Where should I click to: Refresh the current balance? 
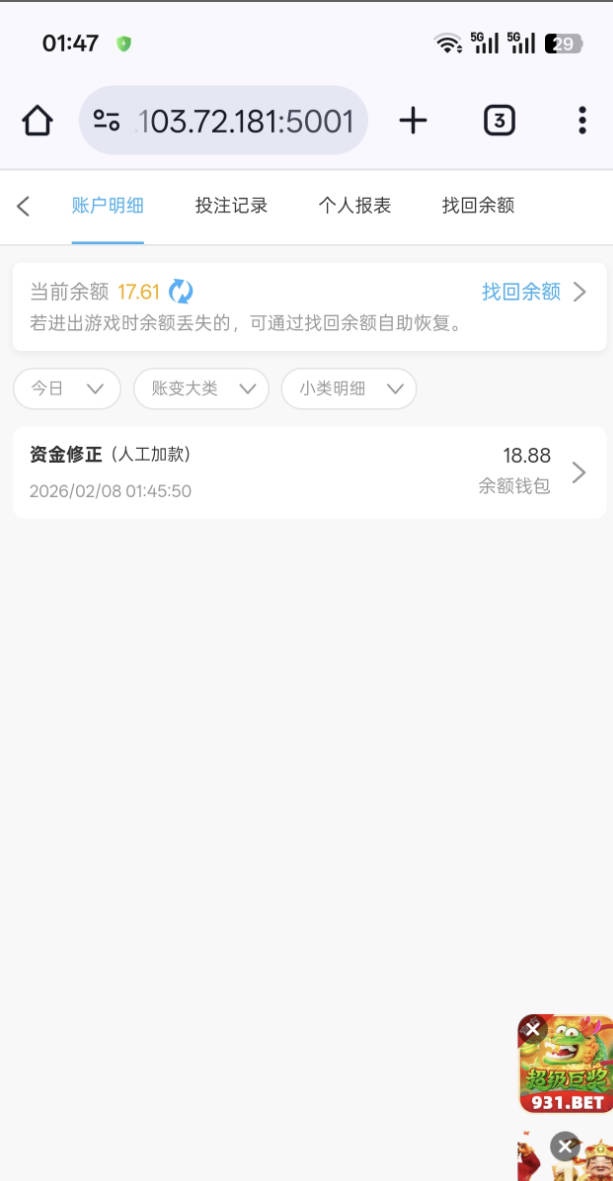click(x=181, y=291)
